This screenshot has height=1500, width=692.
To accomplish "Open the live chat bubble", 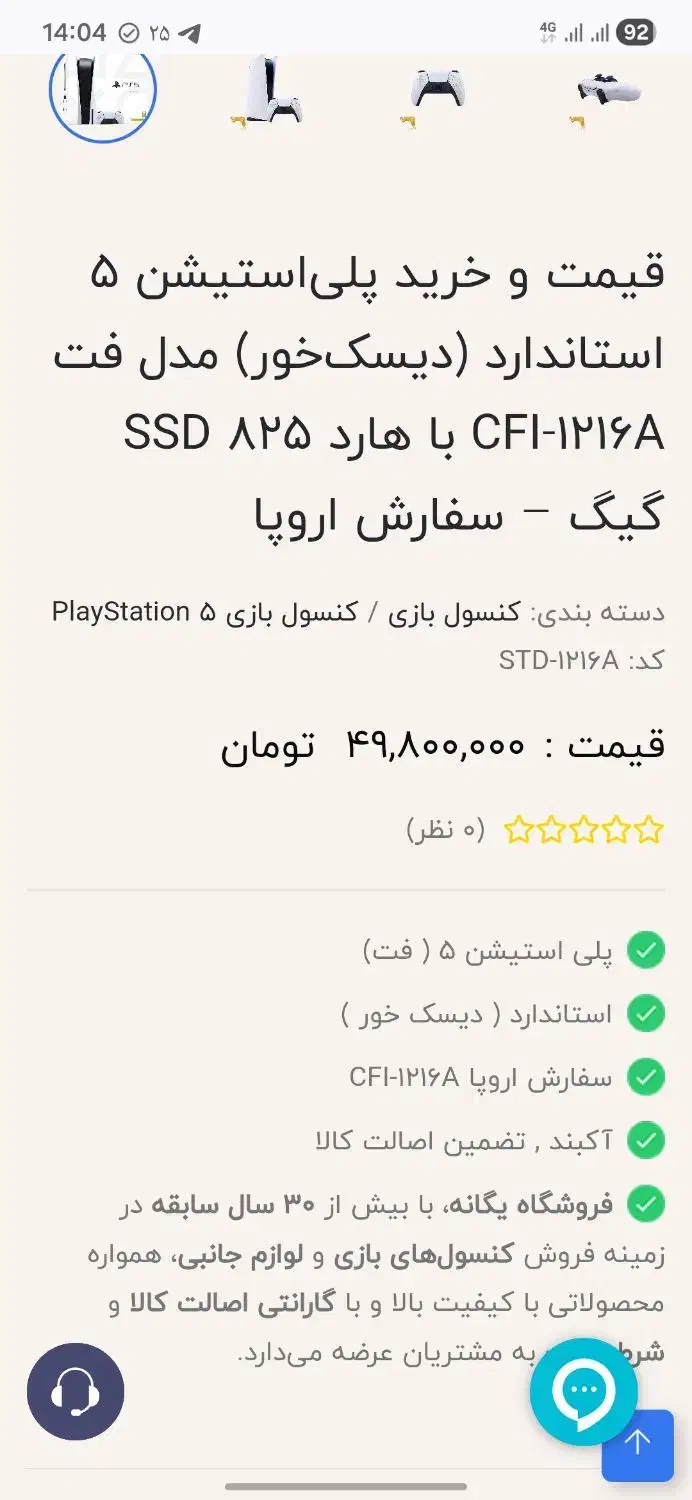I will click(x=584, y=1391).
